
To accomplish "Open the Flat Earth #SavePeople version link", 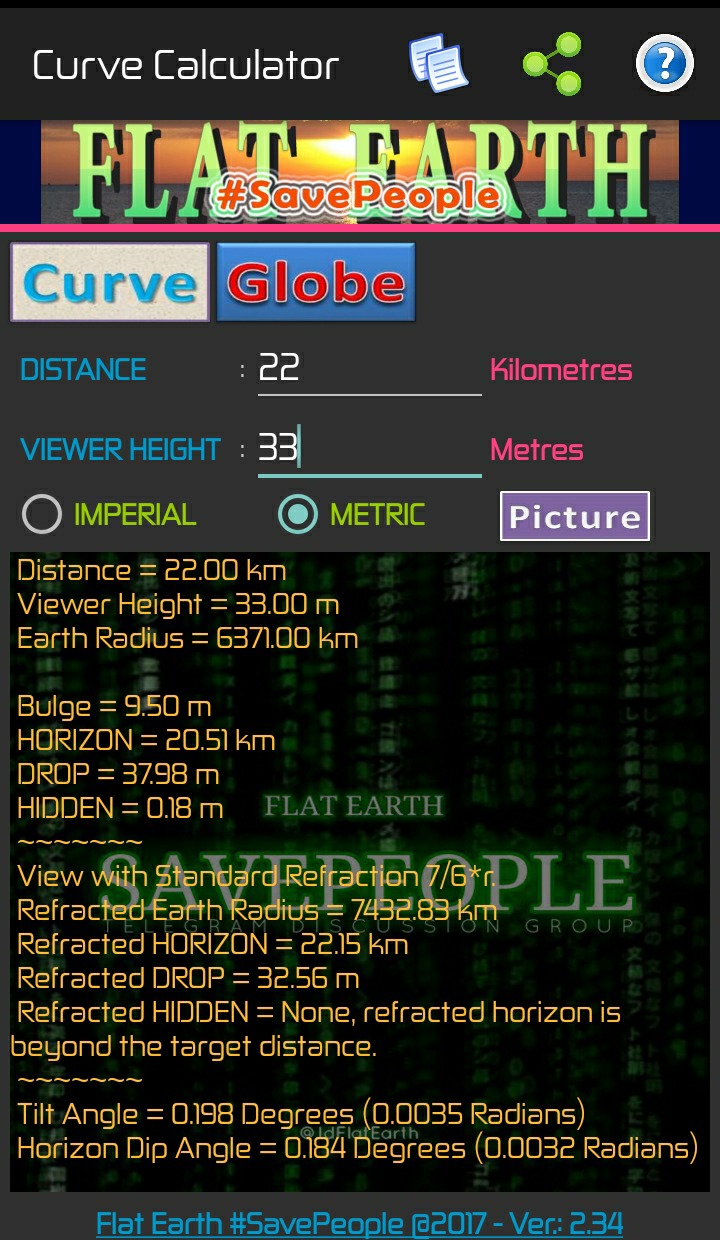I will pos(360,1222).
